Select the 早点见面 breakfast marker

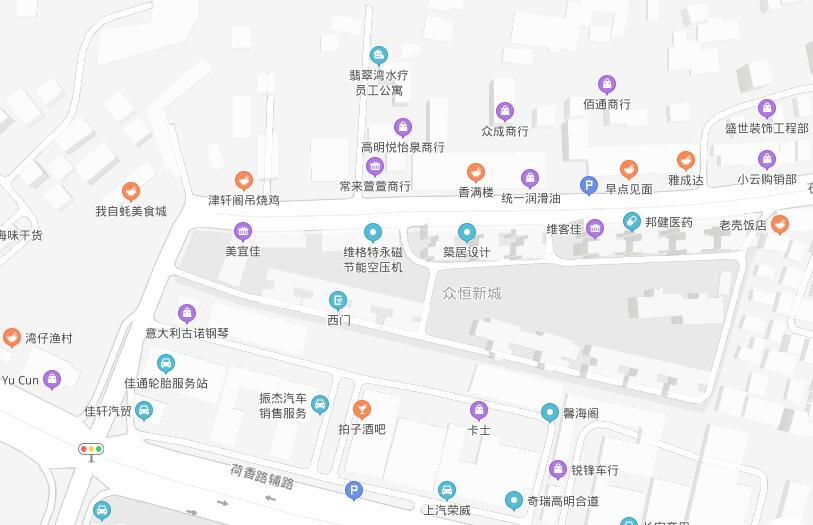tap(628, 170)
